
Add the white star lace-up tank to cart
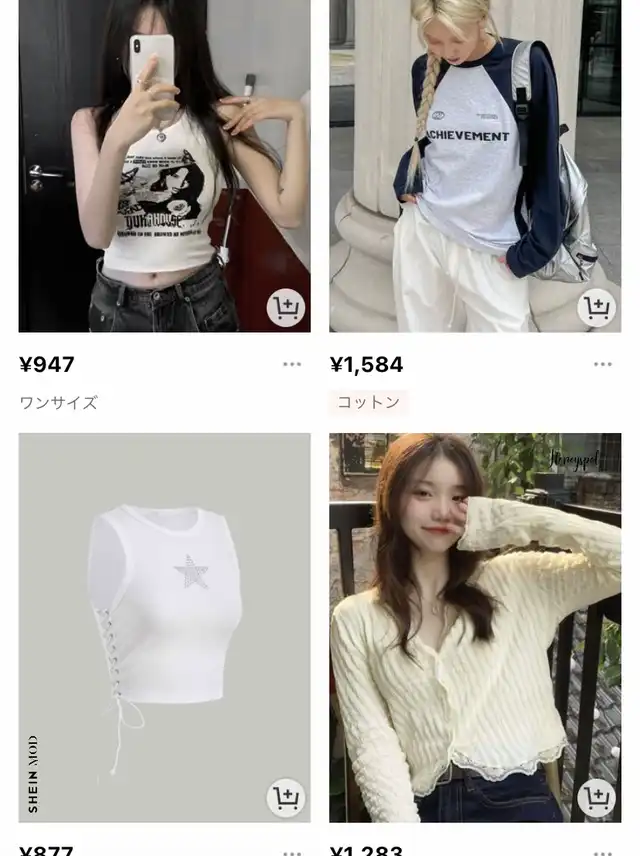286,798
